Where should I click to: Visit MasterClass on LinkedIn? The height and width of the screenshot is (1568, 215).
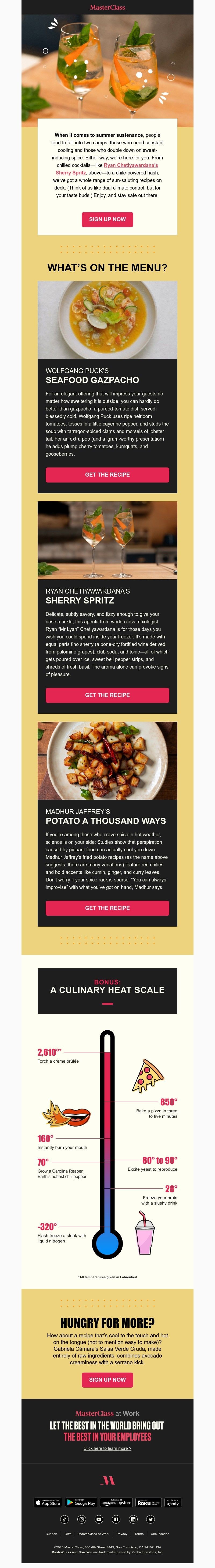click(x=133, y=1519)
